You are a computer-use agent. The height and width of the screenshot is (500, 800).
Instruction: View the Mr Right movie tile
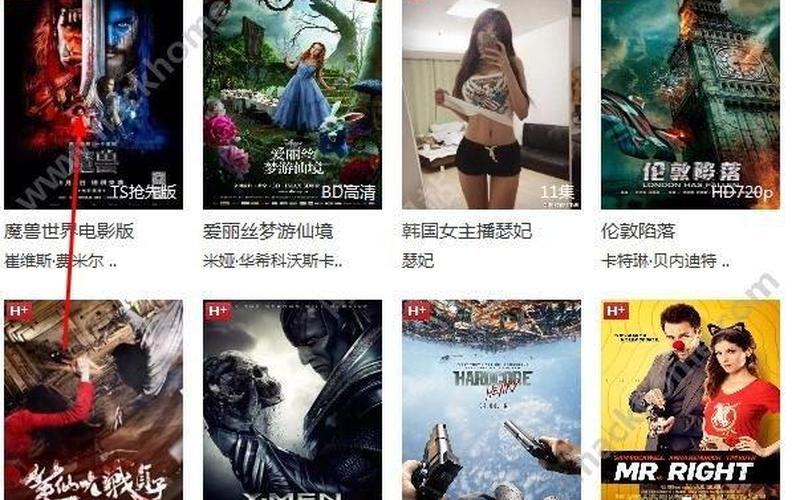pyautogui.click(x=690, y=400)
